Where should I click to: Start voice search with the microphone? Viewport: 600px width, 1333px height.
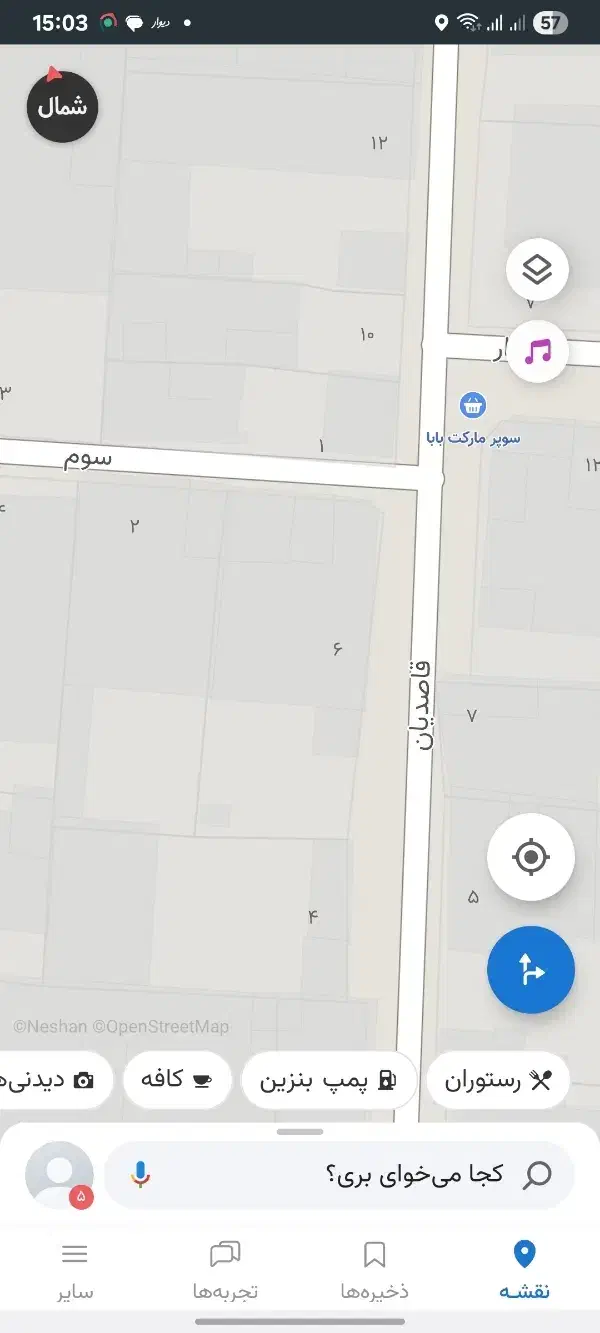[x=141, y=1174]
